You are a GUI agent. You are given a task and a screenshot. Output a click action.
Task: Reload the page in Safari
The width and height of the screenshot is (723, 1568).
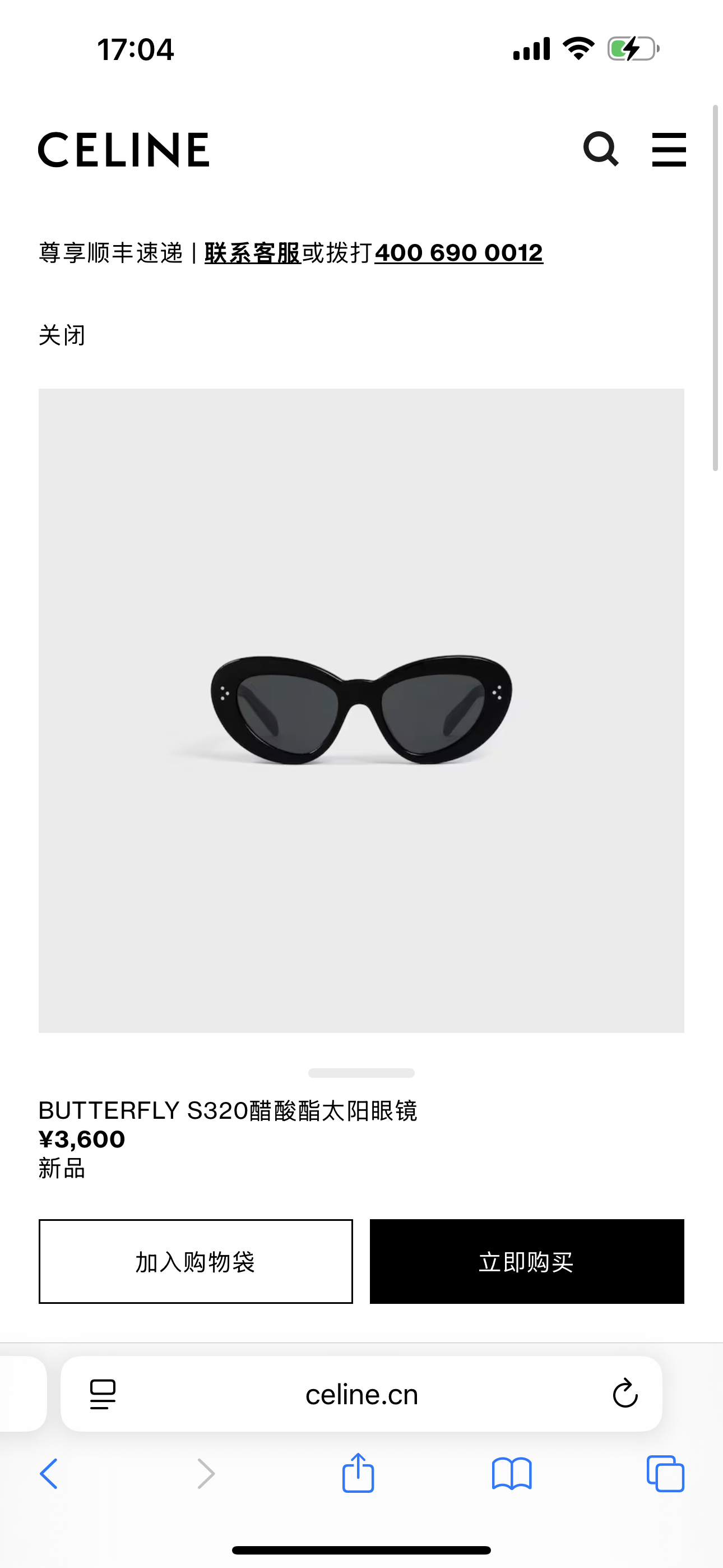[x=625, y=1393]
